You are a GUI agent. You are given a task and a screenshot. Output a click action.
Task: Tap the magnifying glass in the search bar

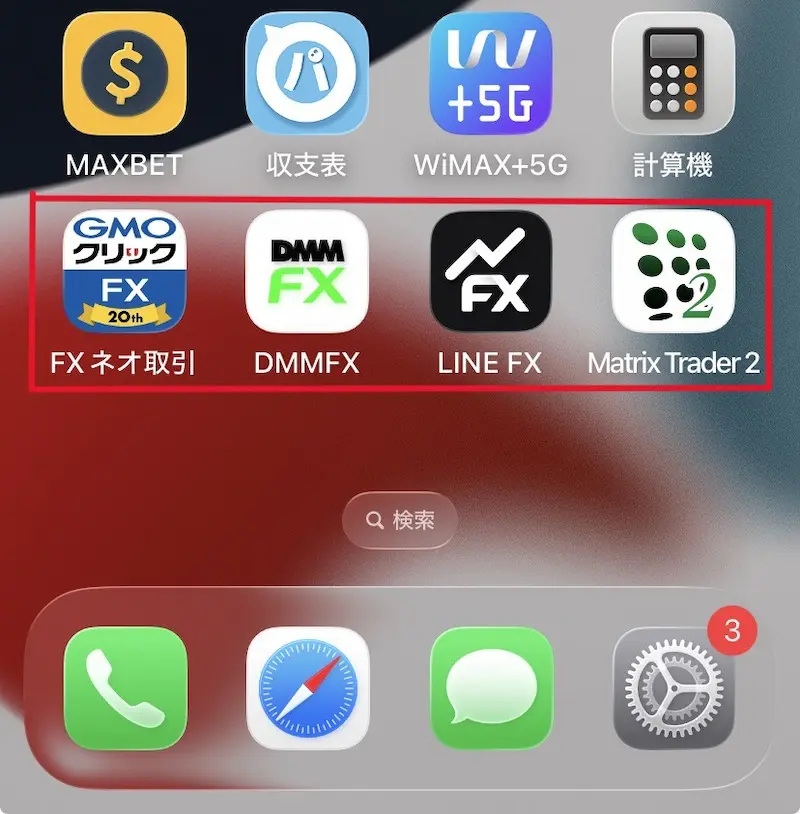click(374, 520)
